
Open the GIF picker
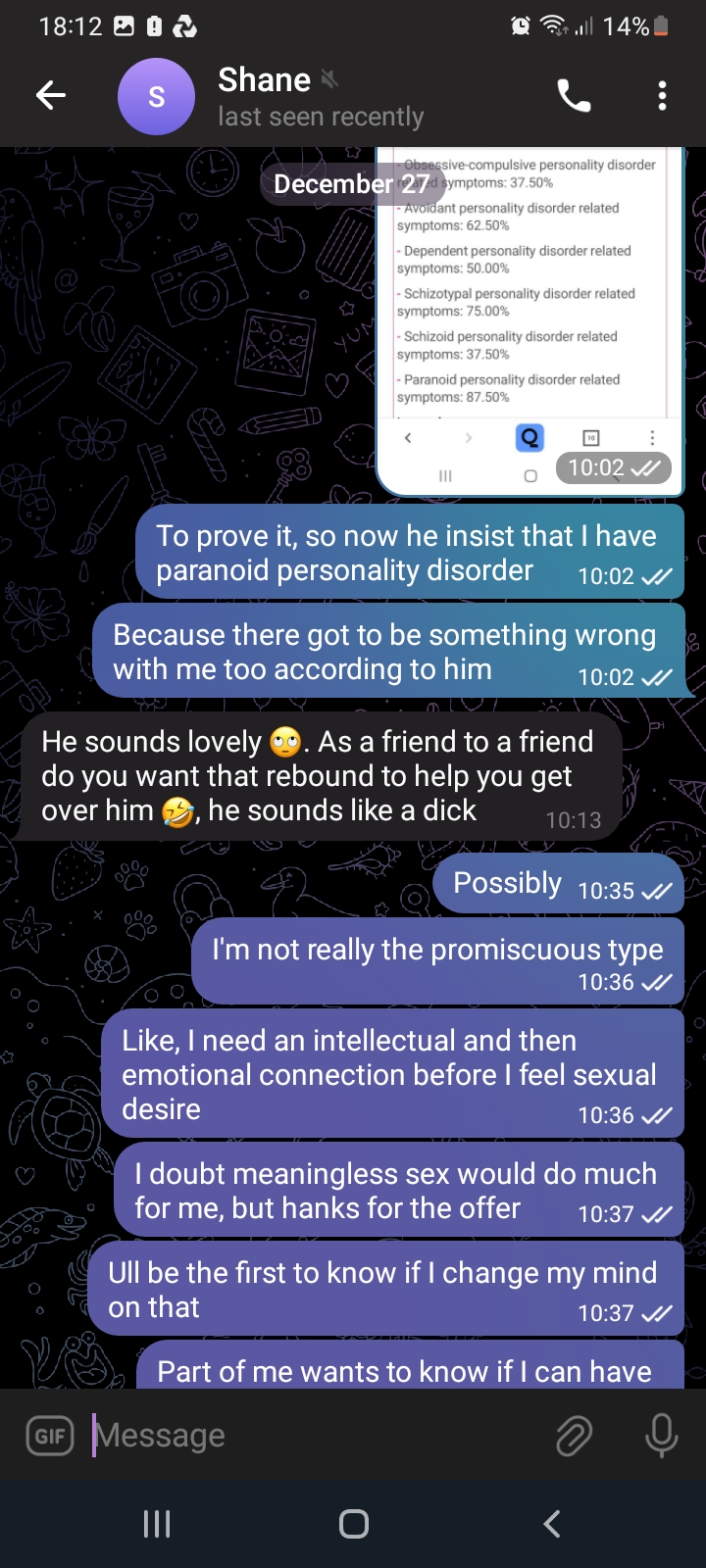click(49, 1437)
